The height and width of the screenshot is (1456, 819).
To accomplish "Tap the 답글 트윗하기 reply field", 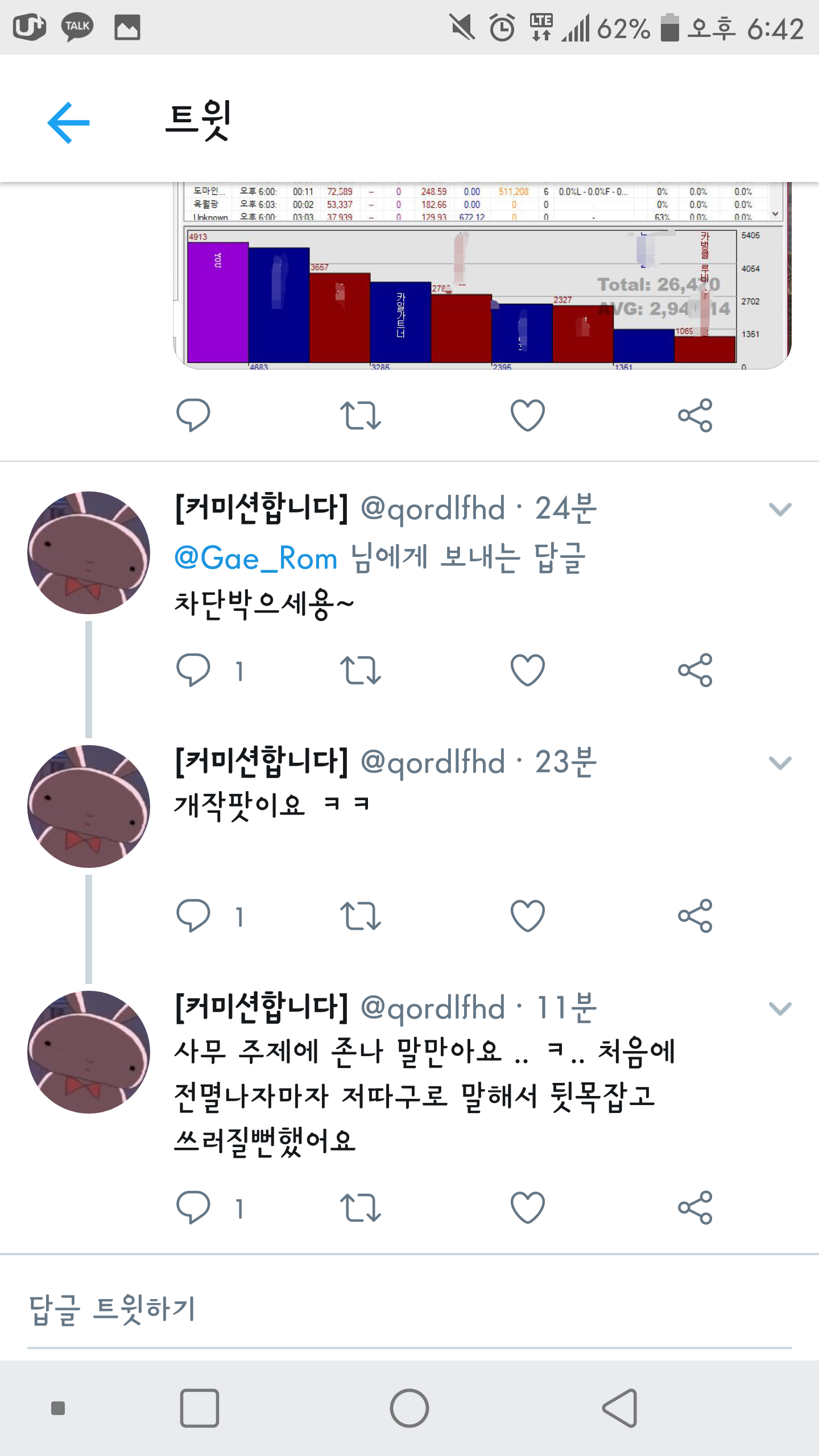I will coord(409,1309).
